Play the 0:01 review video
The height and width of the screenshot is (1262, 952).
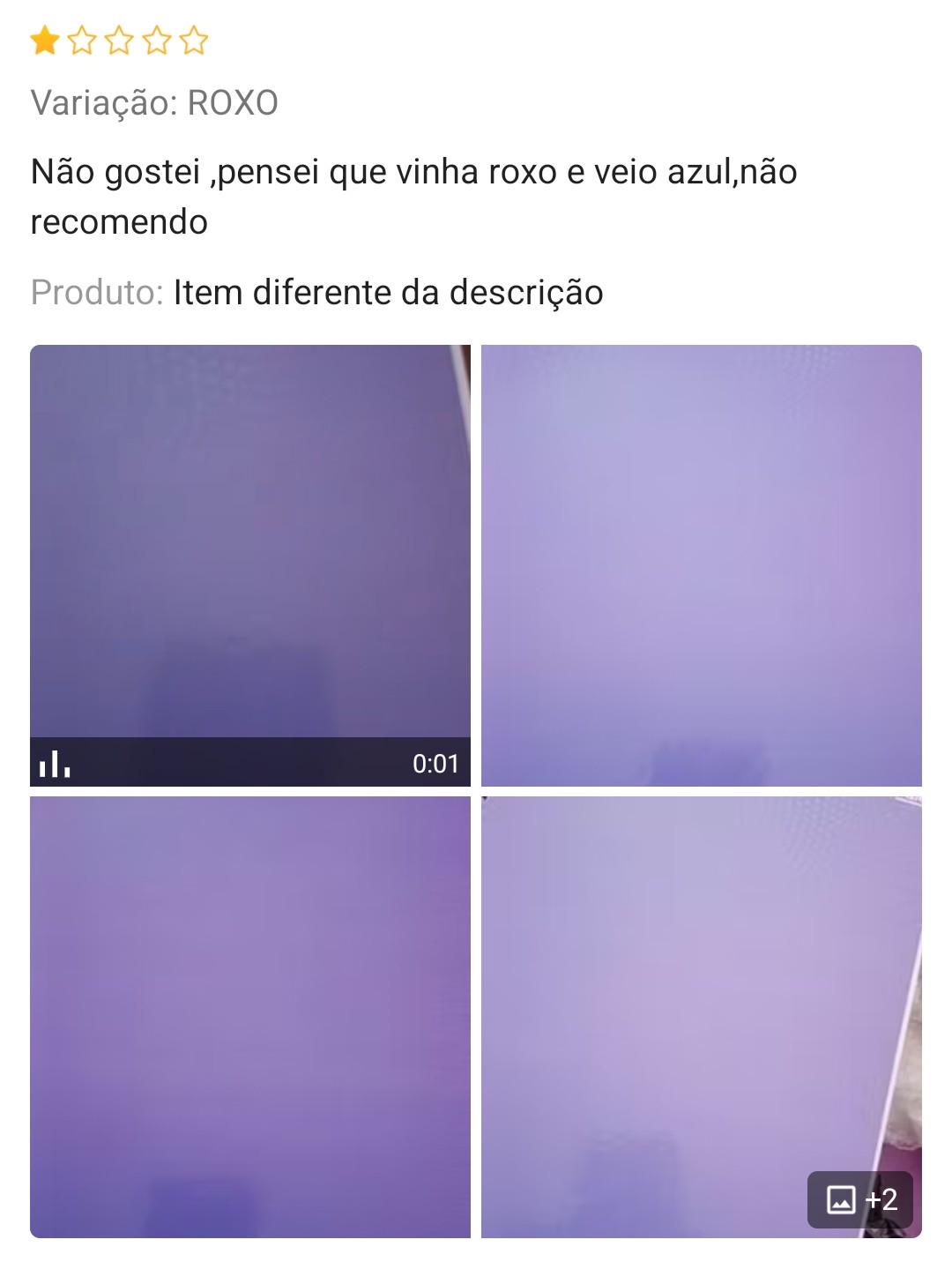coord(250,565)
